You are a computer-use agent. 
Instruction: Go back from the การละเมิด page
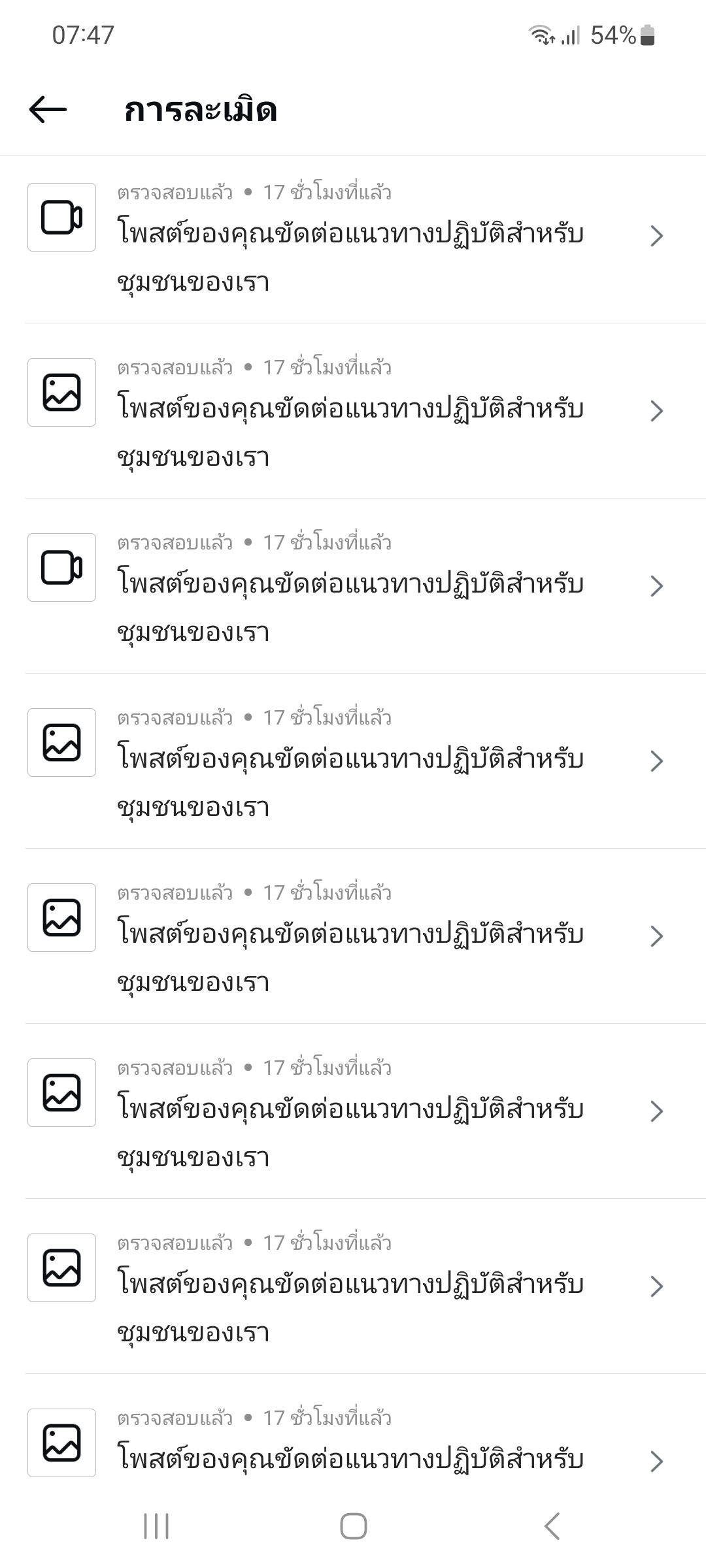[x=48, y=109]
